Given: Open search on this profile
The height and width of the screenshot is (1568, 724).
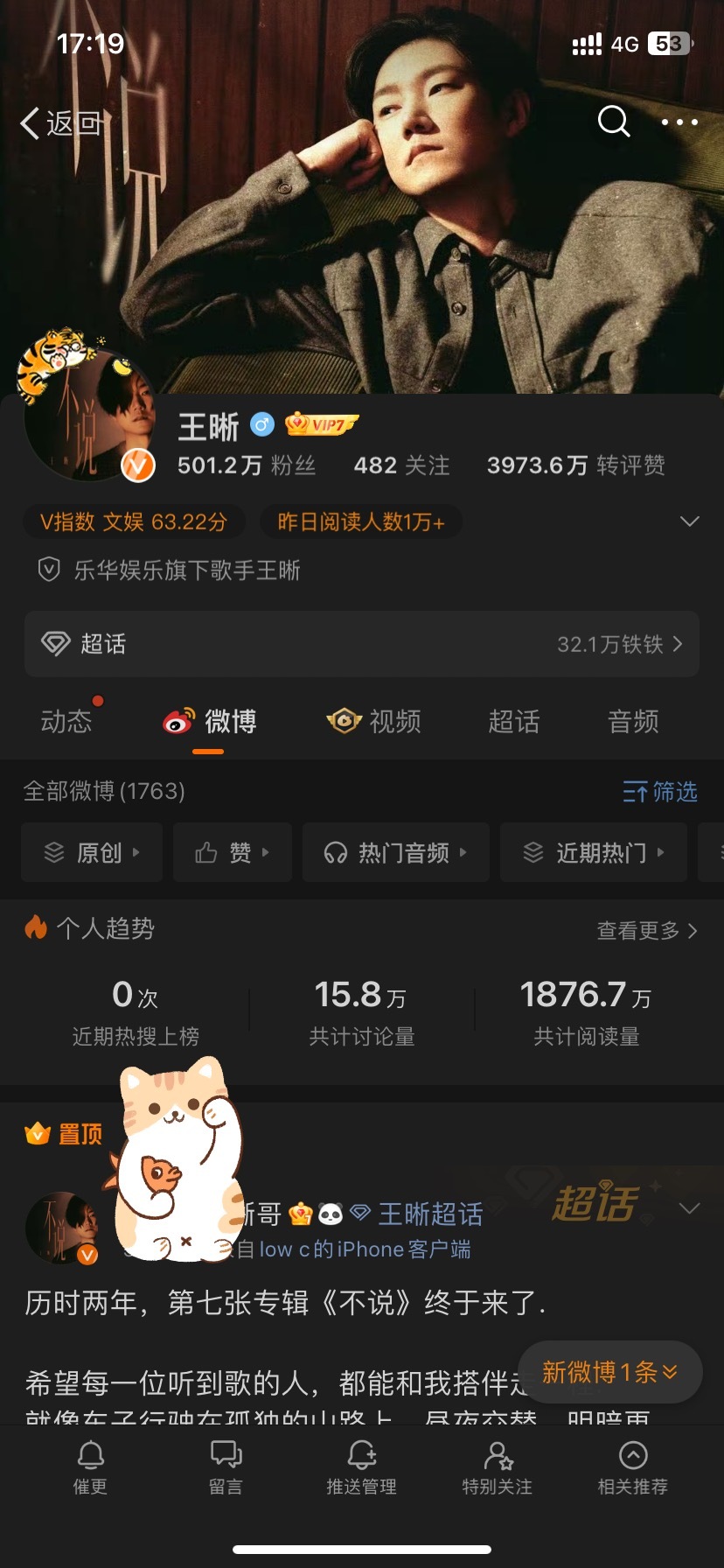Looking at the screenshot, I should click(613, 122).
